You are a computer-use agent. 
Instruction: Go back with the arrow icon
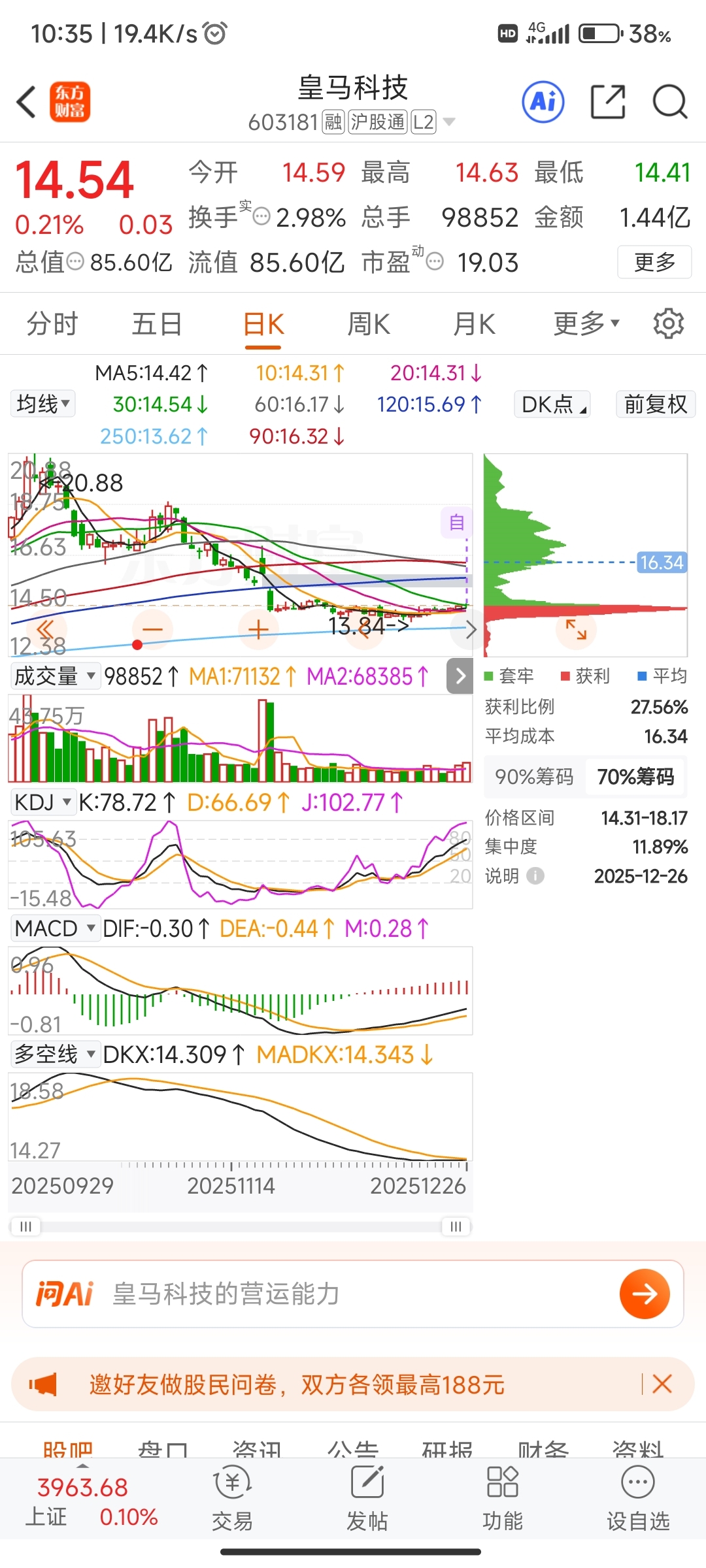pos(26,103)
